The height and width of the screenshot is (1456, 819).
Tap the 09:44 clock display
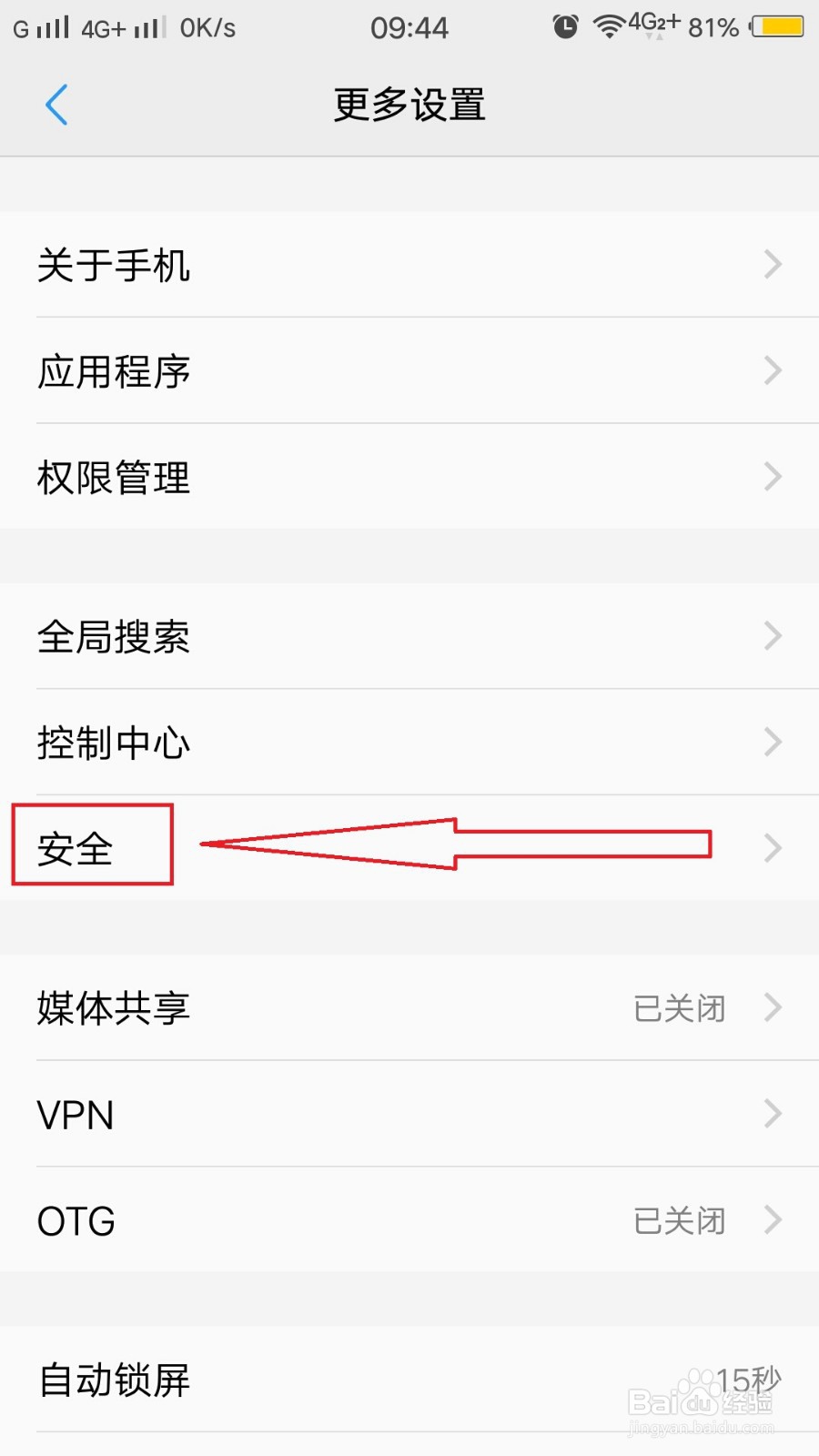pyautogui.click(x=409, y=26)
